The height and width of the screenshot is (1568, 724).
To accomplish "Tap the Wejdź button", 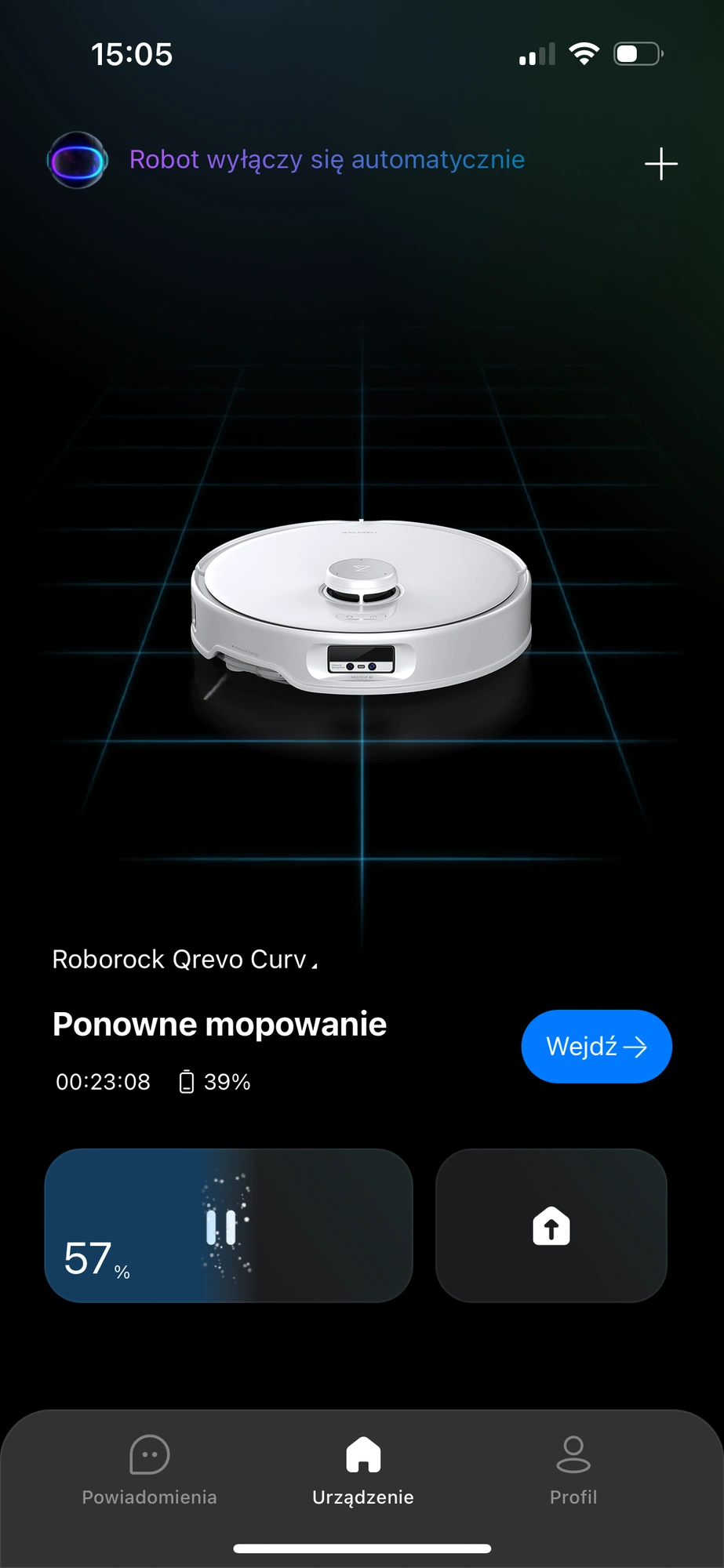I will (x=596, y=1046).
